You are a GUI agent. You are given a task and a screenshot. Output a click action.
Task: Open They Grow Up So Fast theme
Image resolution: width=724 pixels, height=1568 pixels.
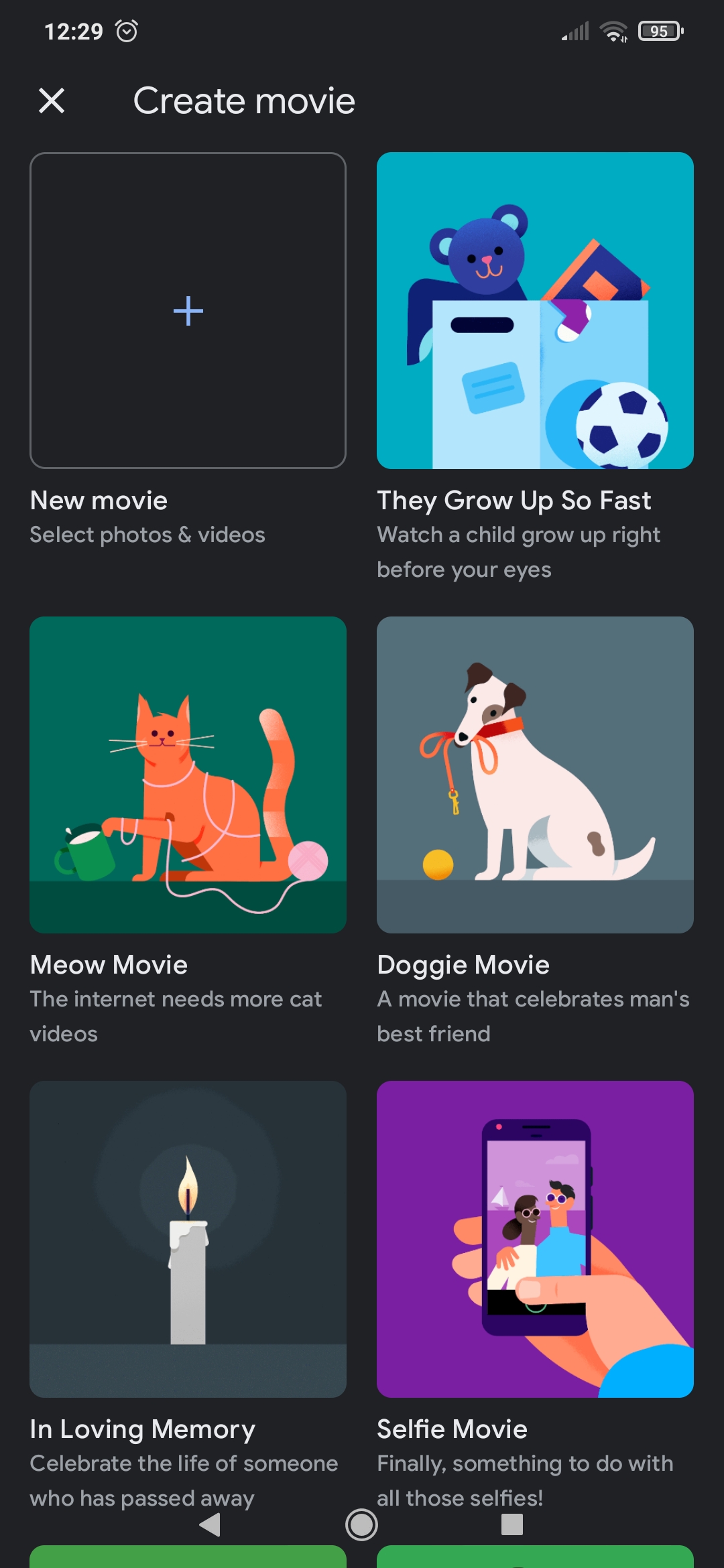pos(535,311)
